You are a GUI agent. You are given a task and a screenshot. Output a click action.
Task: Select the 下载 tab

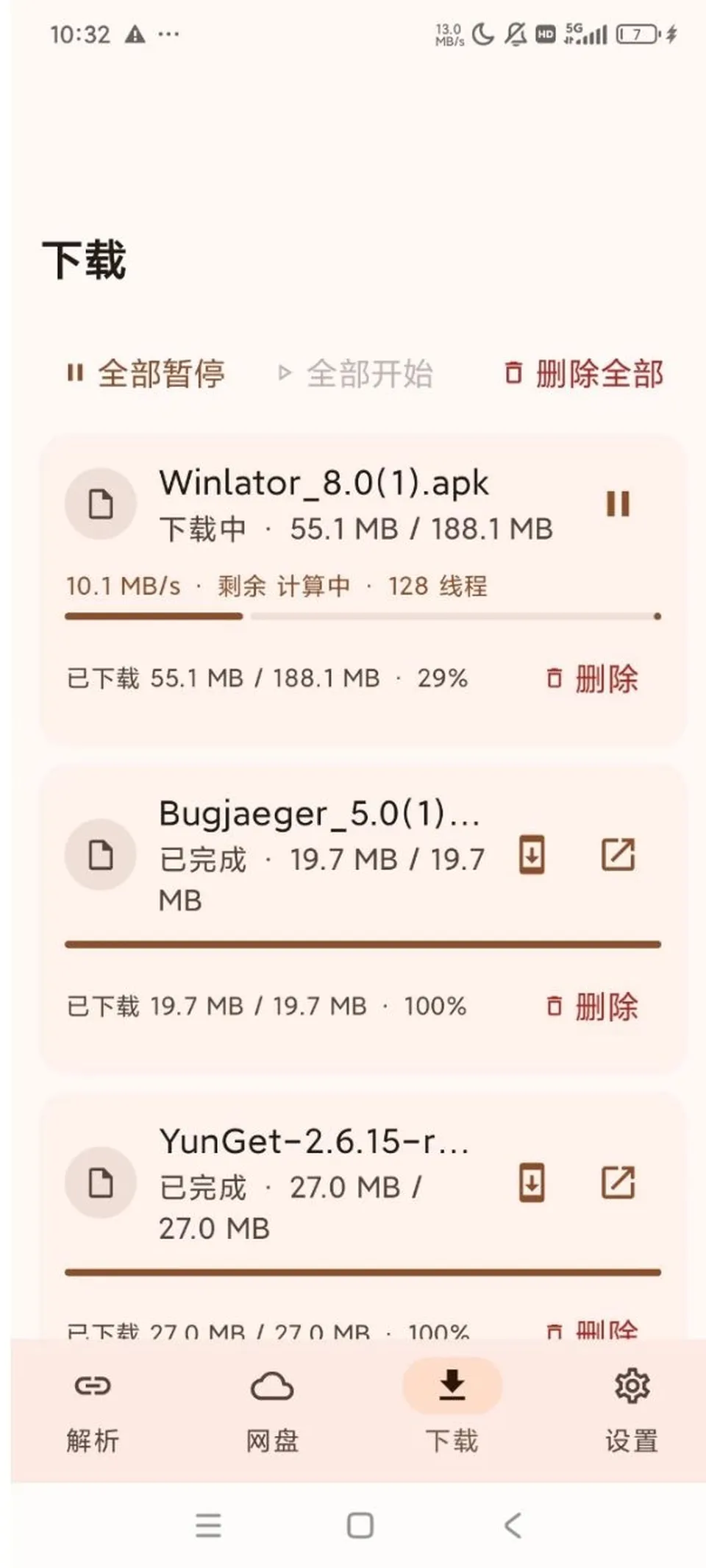coord(452,1411)
